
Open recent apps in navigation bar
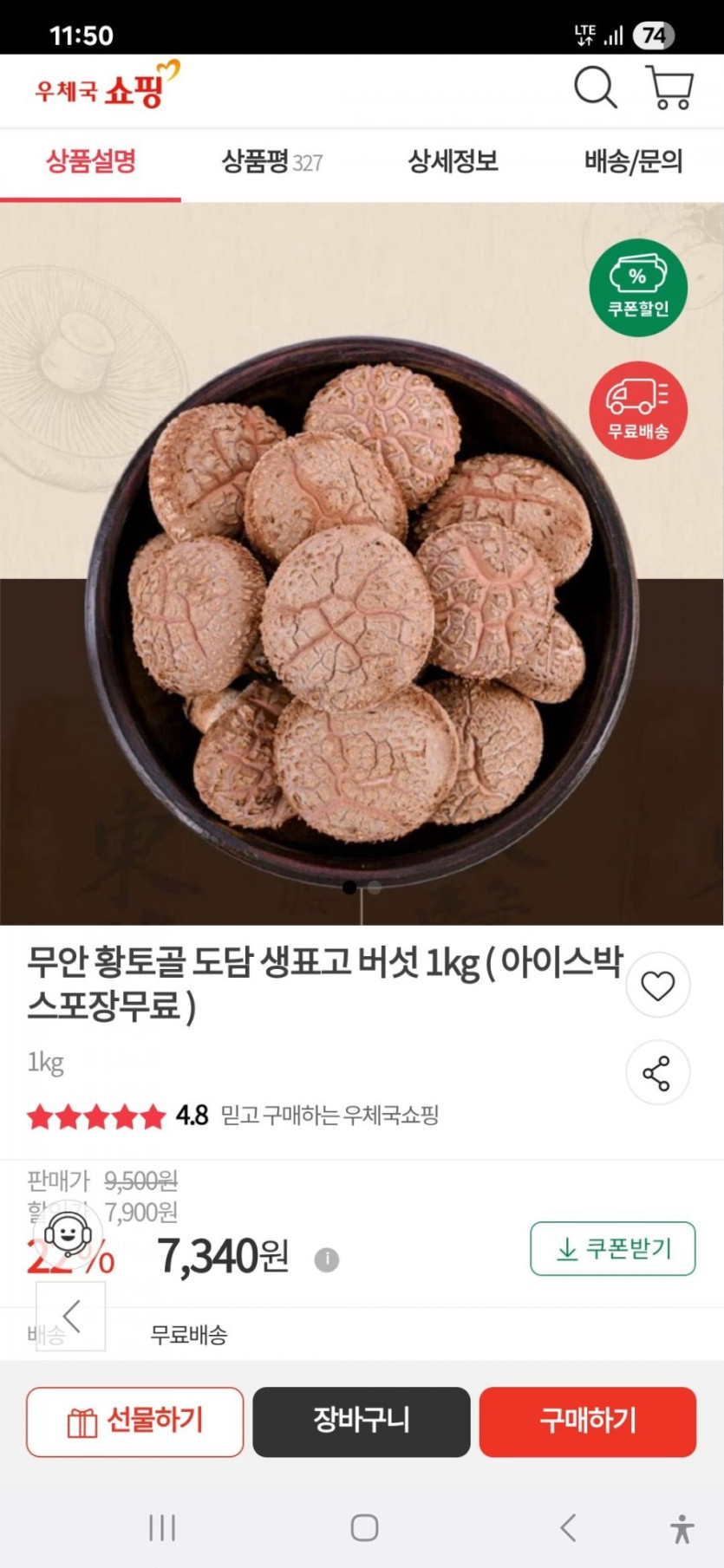pos(162,1527)
